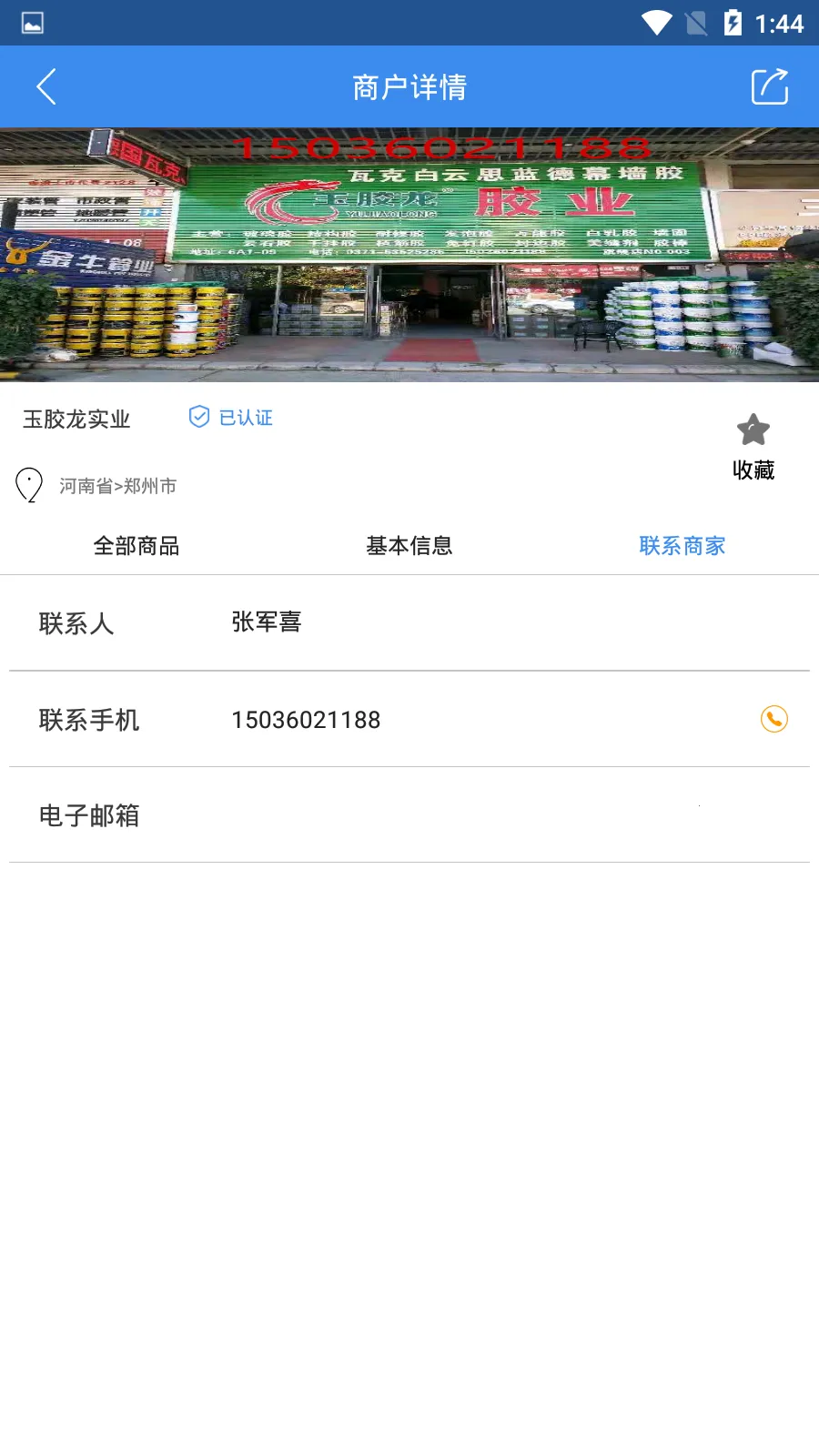Click the location pin icon
This screenshot has height=1456, width=819.
point(29,485)
